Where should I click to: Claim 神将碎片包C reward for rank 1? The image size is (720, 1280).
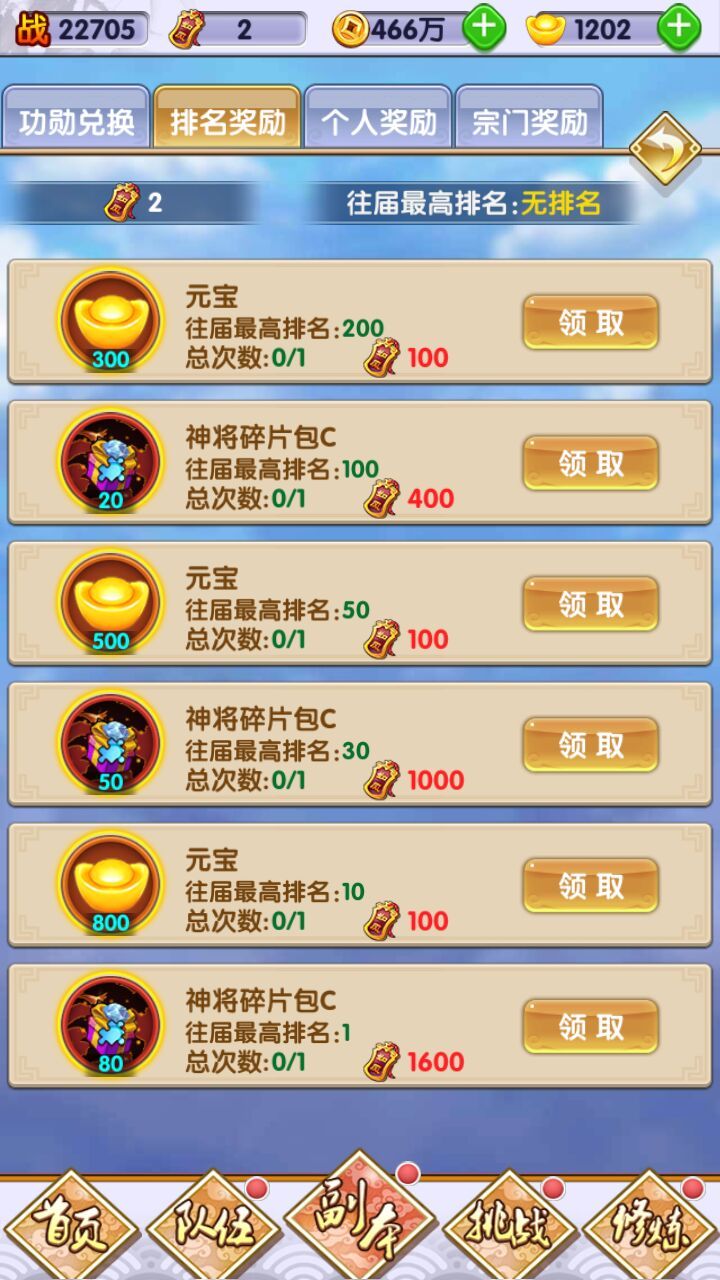click(590, 1028)
